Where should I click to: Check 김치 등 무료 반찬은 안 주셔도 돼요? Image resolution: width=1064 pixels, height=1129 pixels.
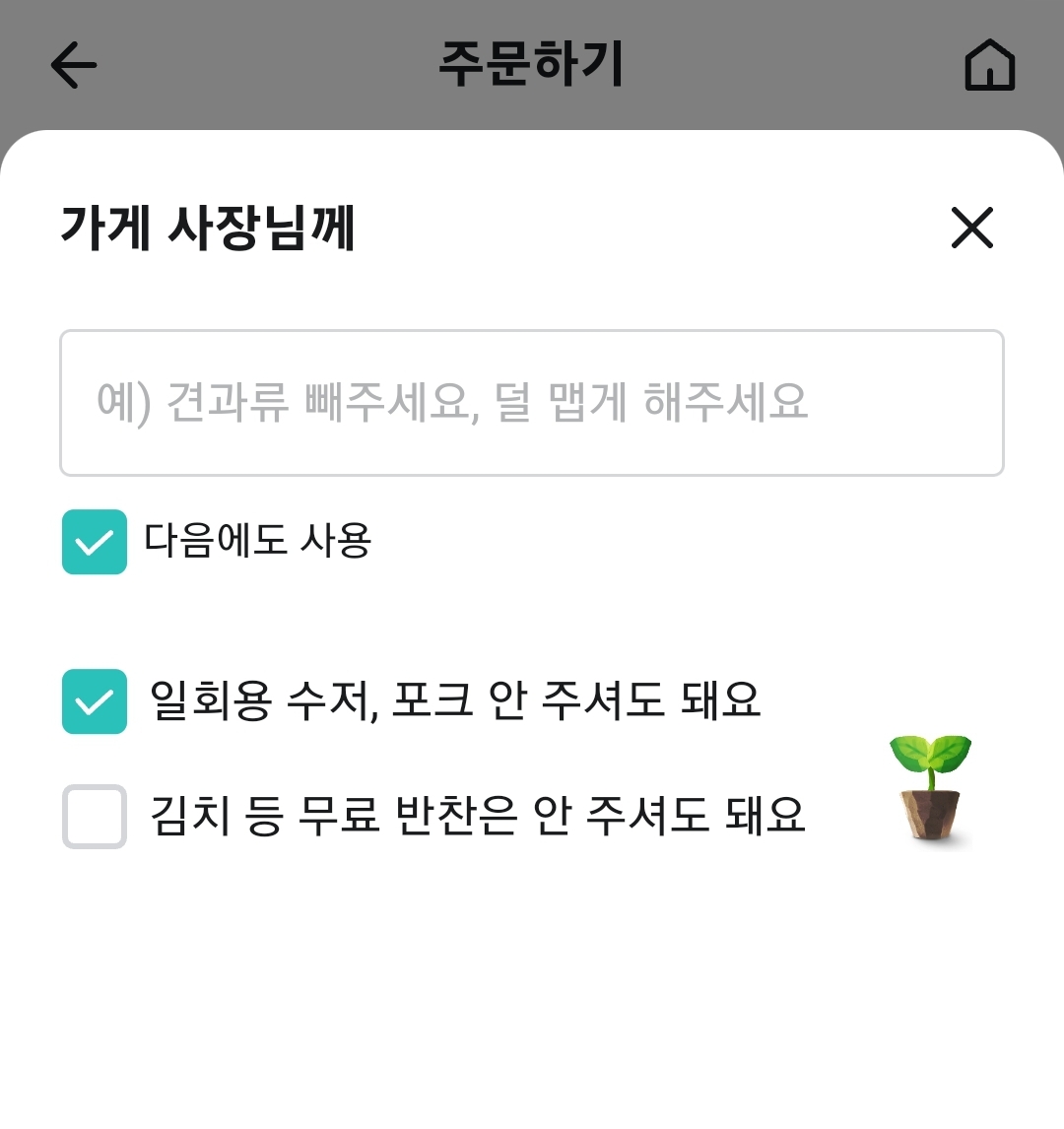point(95,817)
